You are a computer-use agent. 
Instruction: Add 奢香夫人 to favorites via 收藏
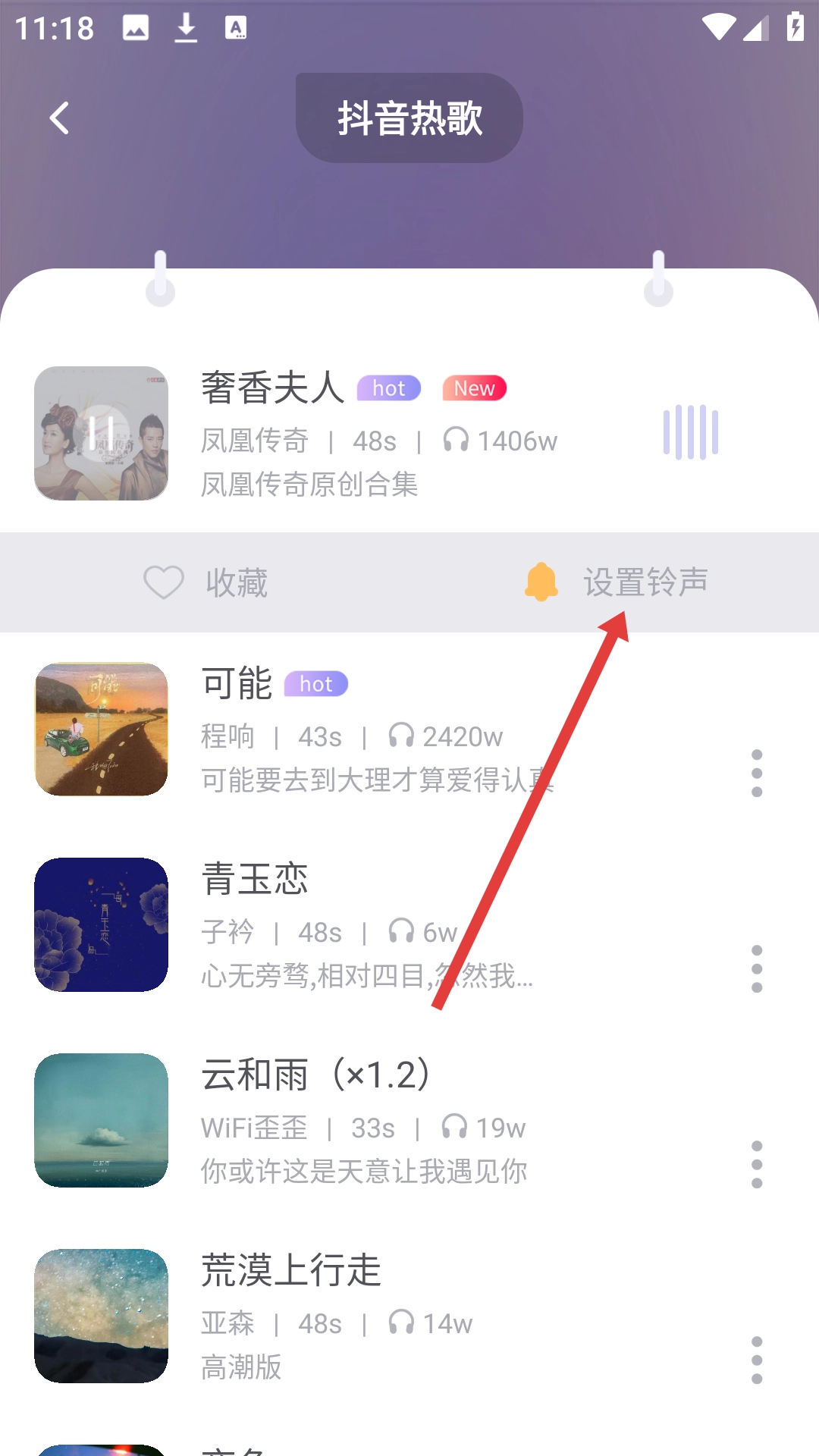click(x=206, y=582)
